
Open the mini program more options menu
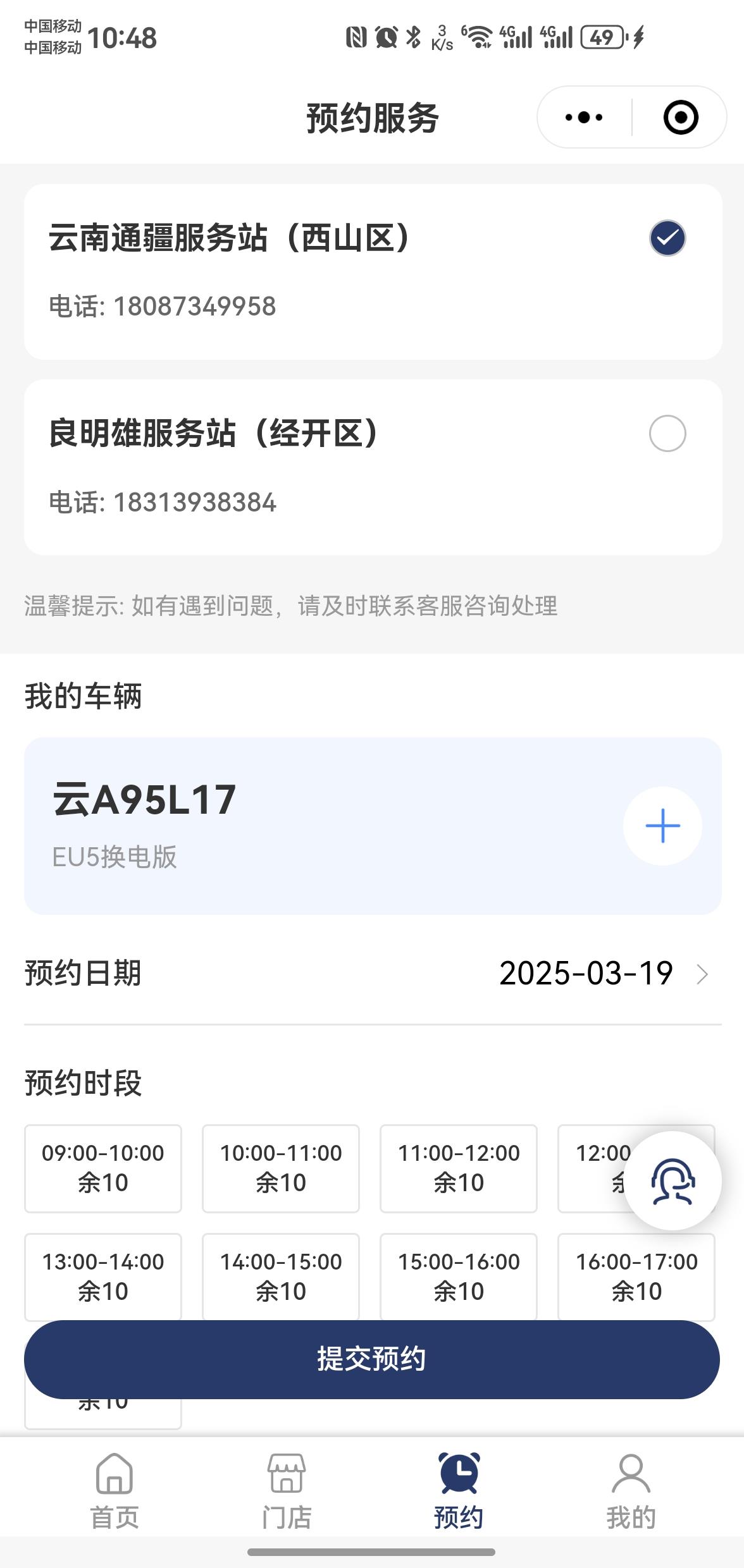coord(584,118)
